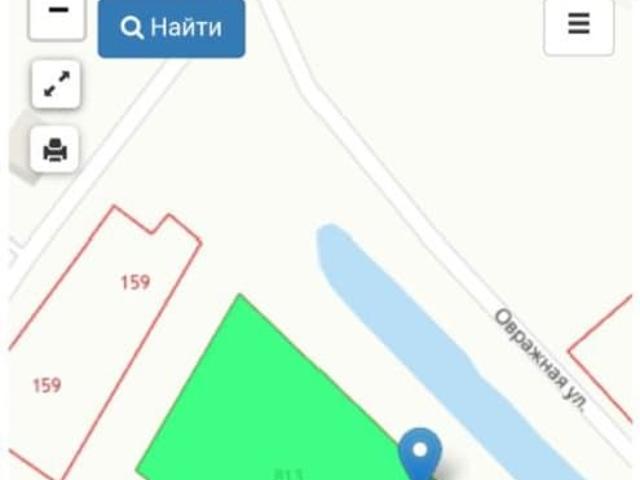Print the map with the printer icon
This screenshot has height=480, width=640.
55,151
